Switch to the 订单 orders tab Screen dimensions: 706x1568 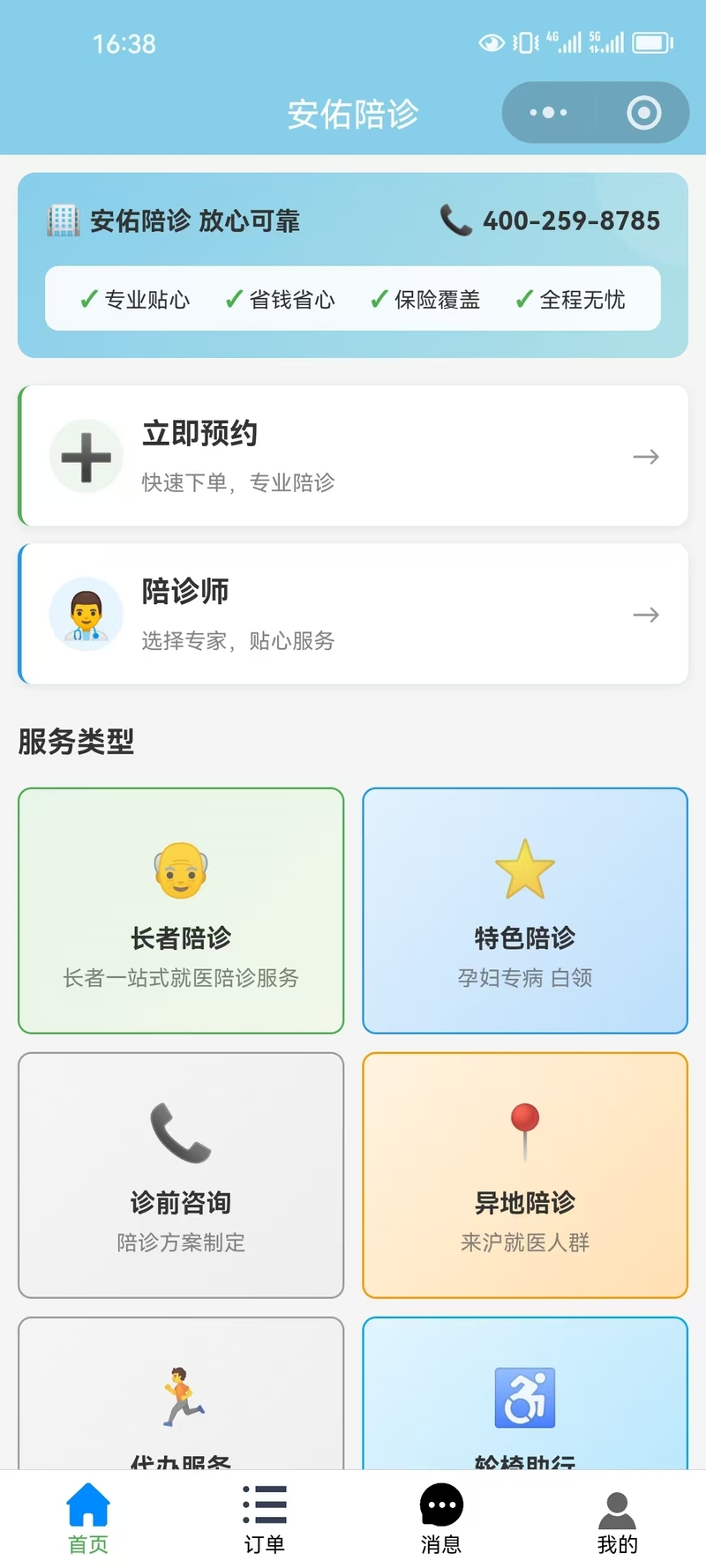pos(265,1518)
